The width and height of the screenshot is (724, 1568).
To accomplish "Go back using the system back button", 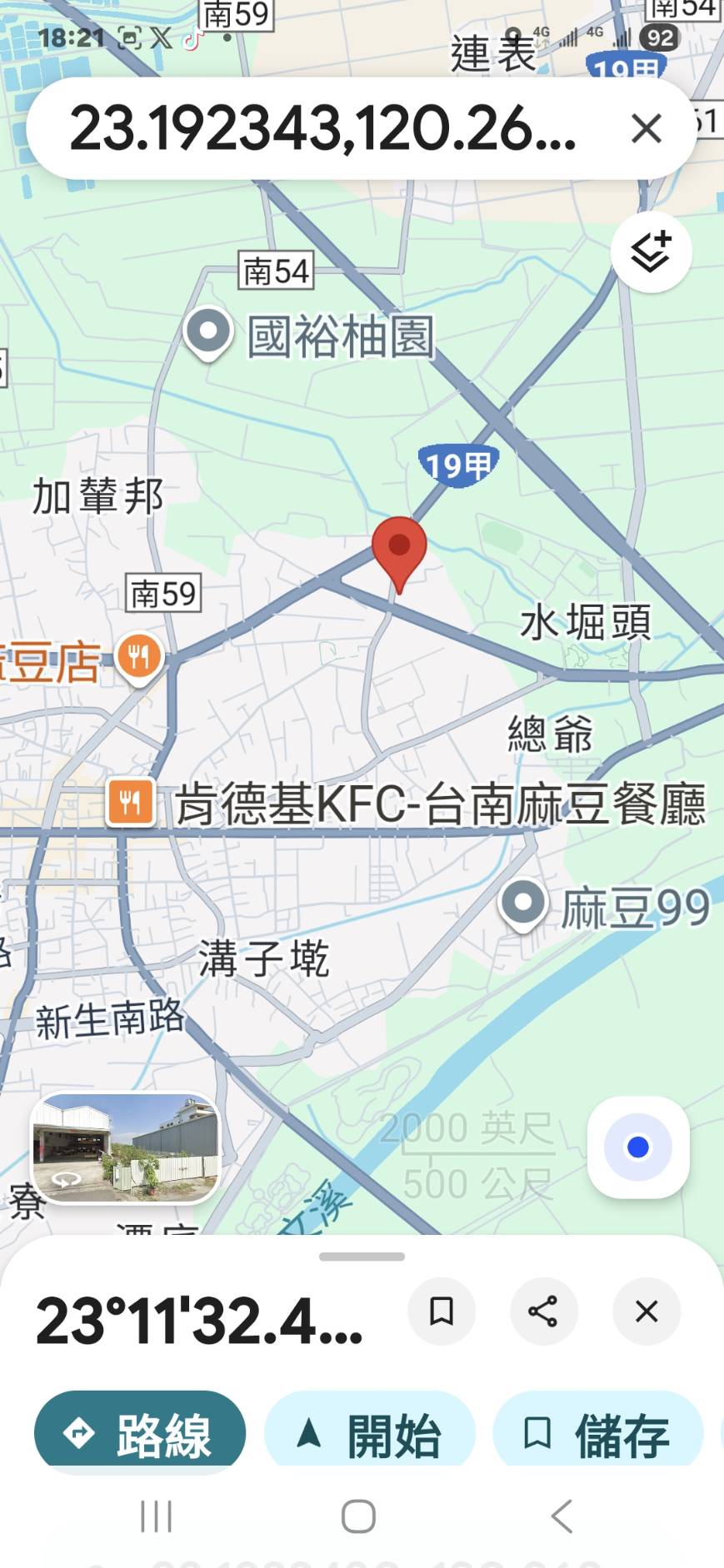I will tap(562, 1516).
